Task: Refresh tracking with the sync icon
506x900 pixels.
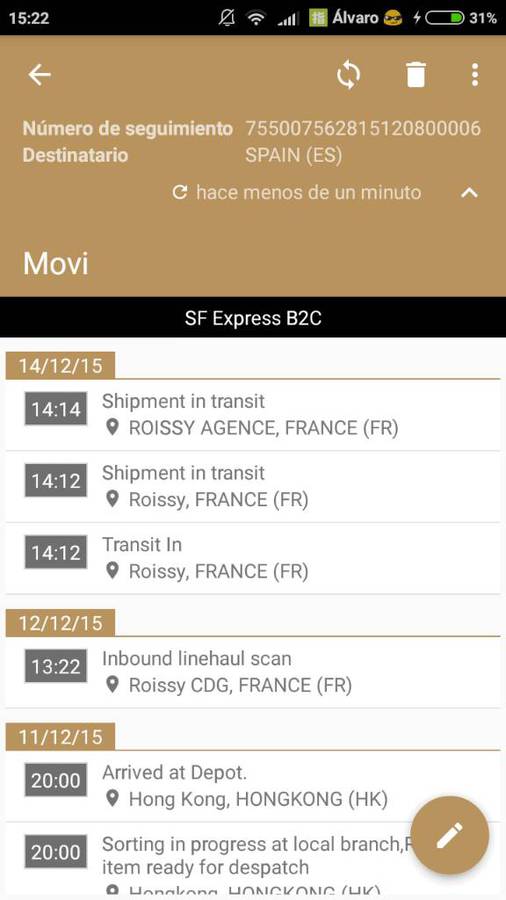Action: coord(348,75)
